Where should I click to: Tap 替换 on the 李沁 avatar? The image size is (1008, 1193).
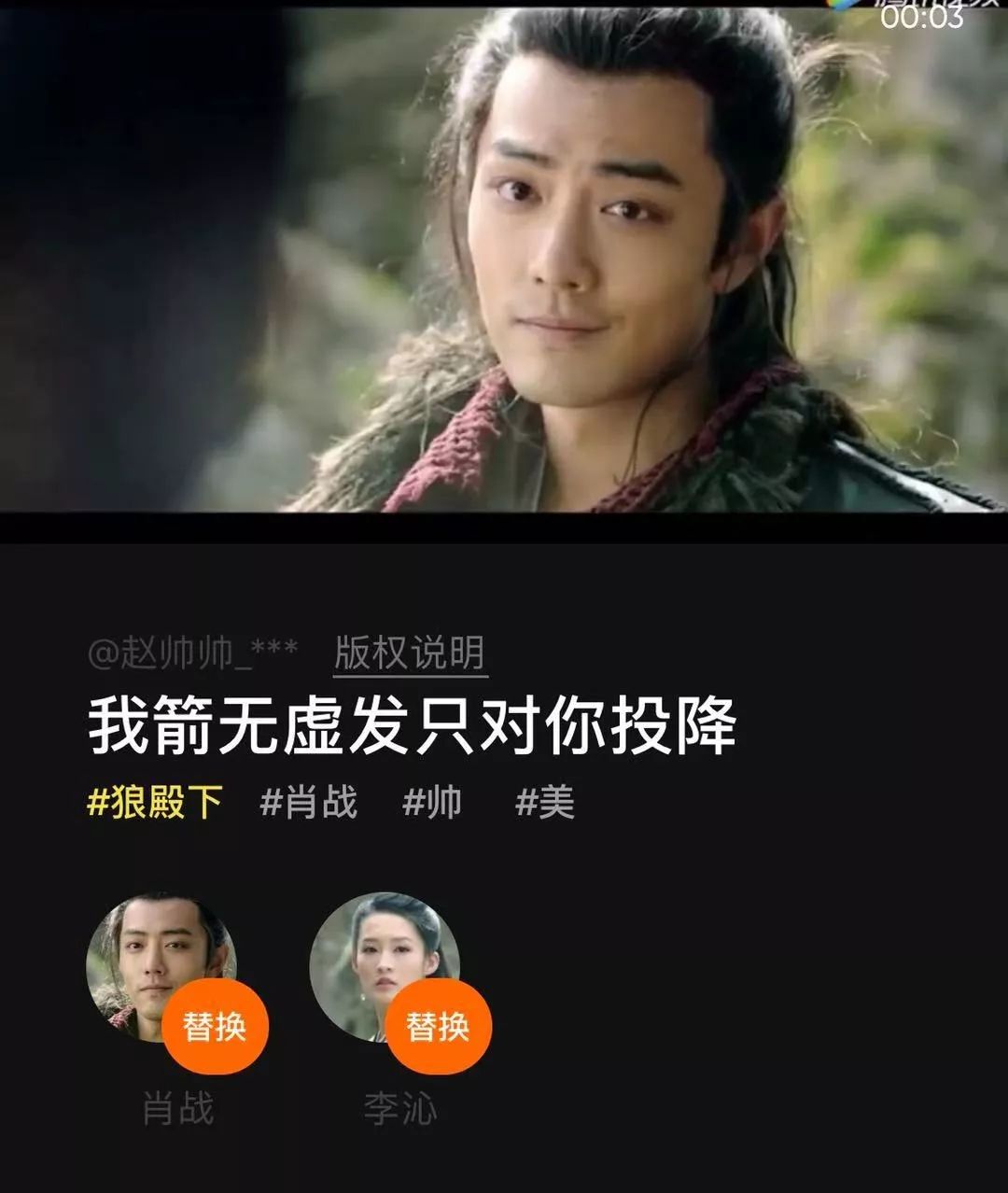click(438, 1027)
